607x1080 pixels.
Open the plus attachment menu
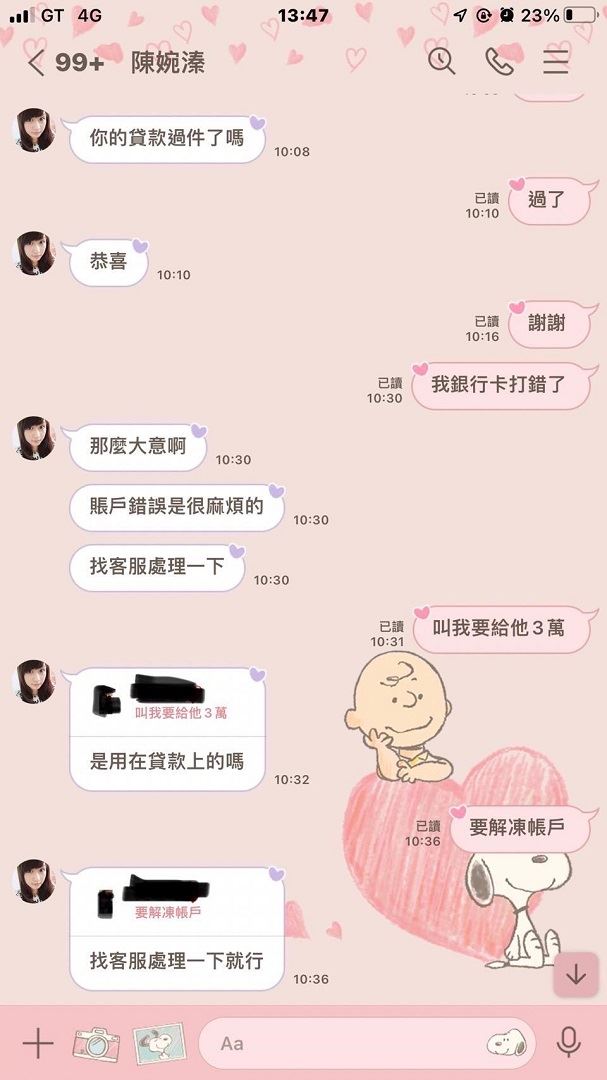pyautogui.click(x=37, y=1043)
